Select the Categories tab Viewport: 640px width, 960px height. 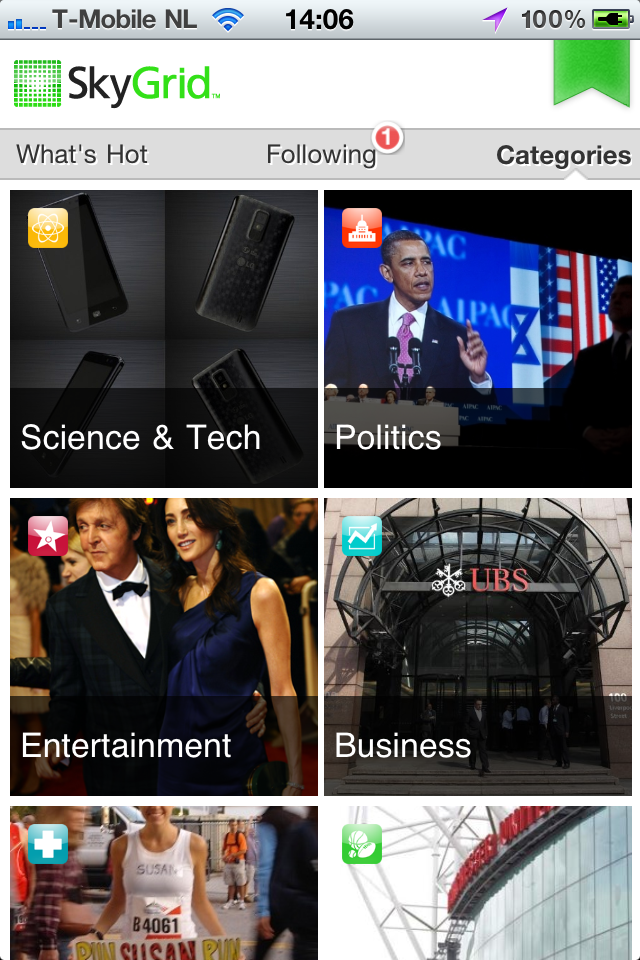pos(563,155)
